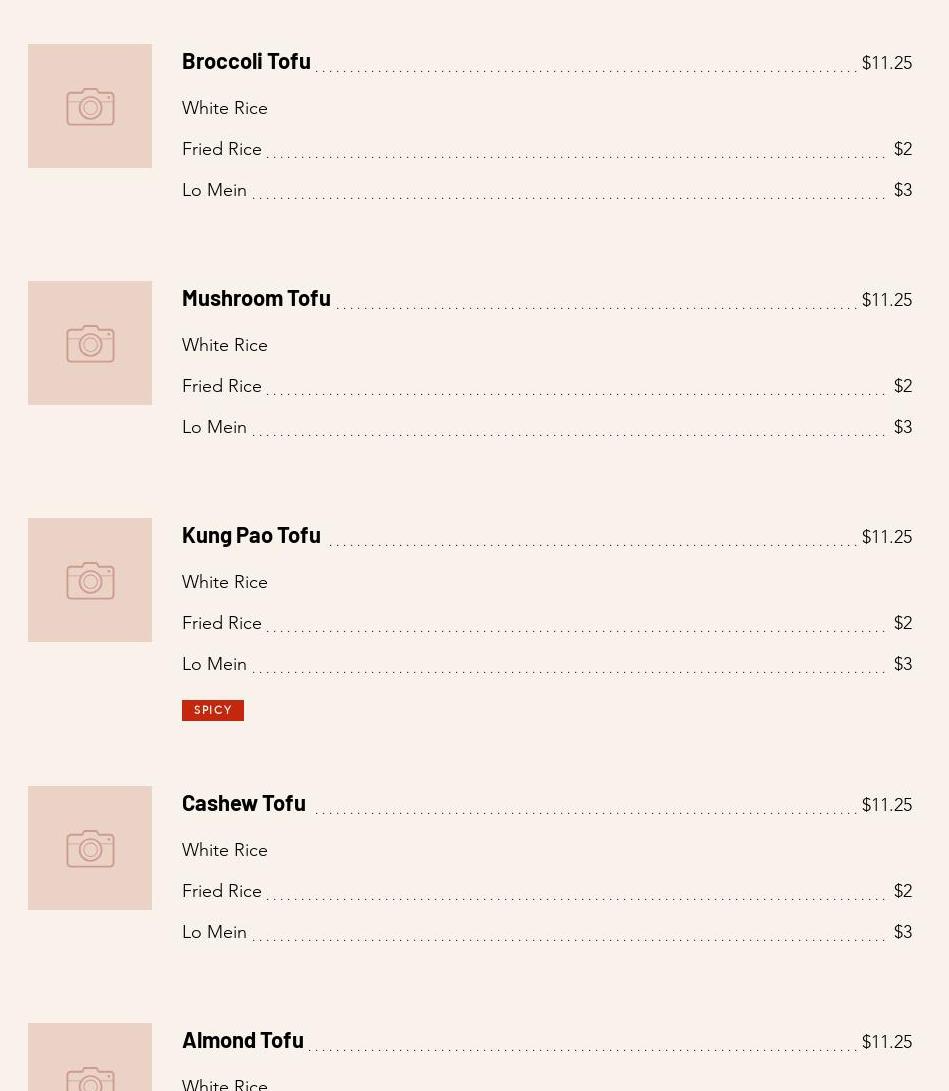Open the Kung Pao Tofu item

point(251,535)
